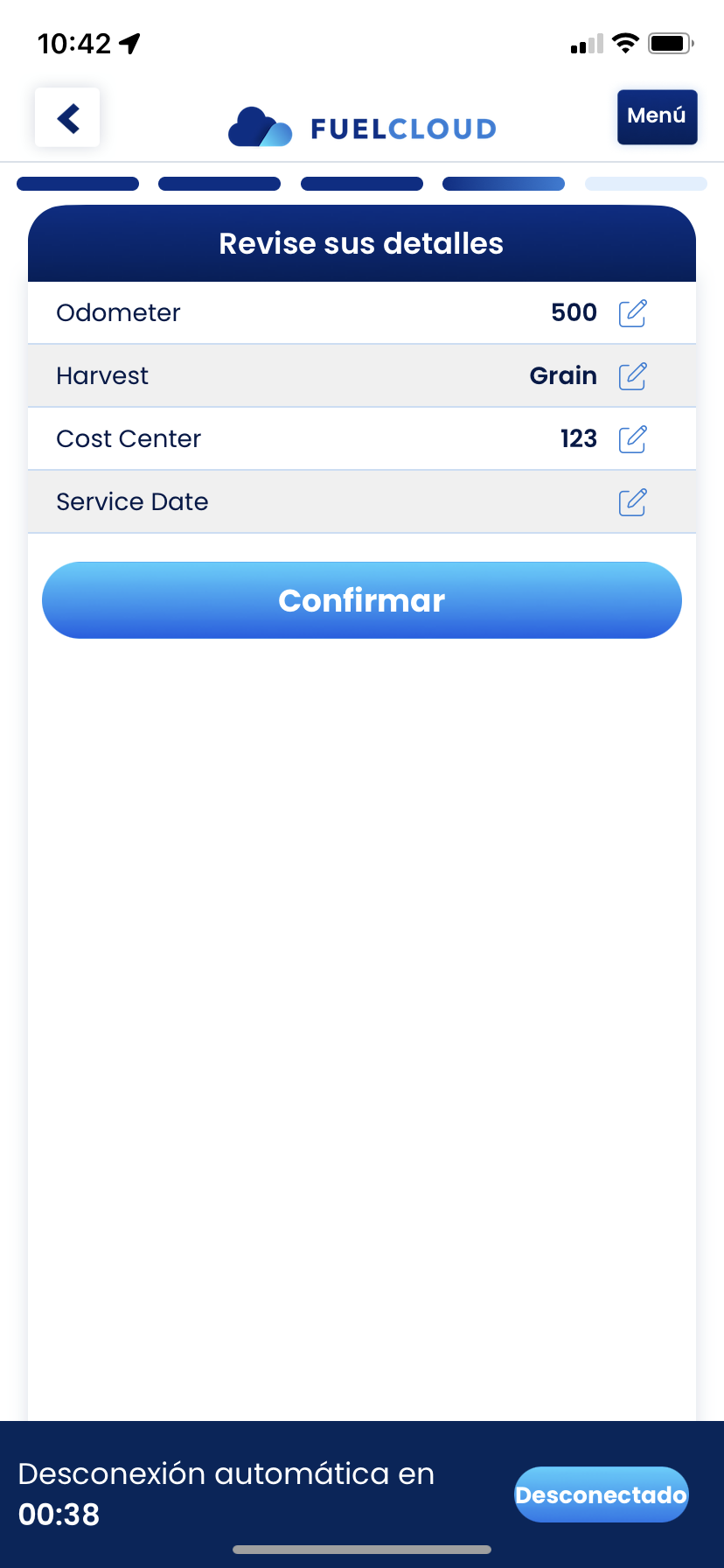Open the Cost Center editor pencil icon
Screen dimensions: 724x1568
coord(632,438)
